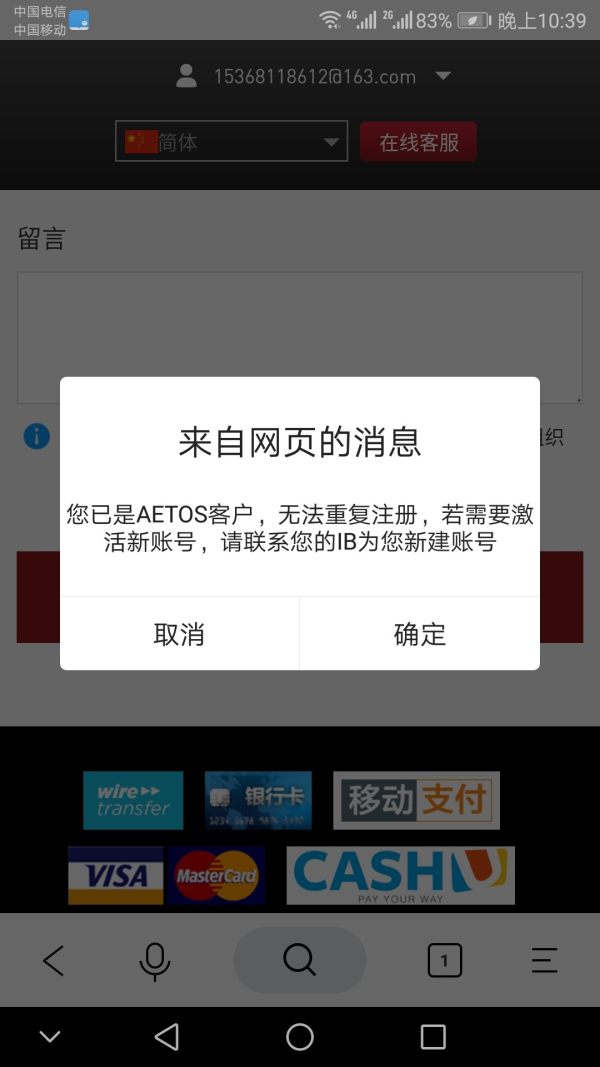Screen dimensions: 600x1067
Task: Go back in the browser toolbar
Action: pyautogui.click(x=54, y=961)
